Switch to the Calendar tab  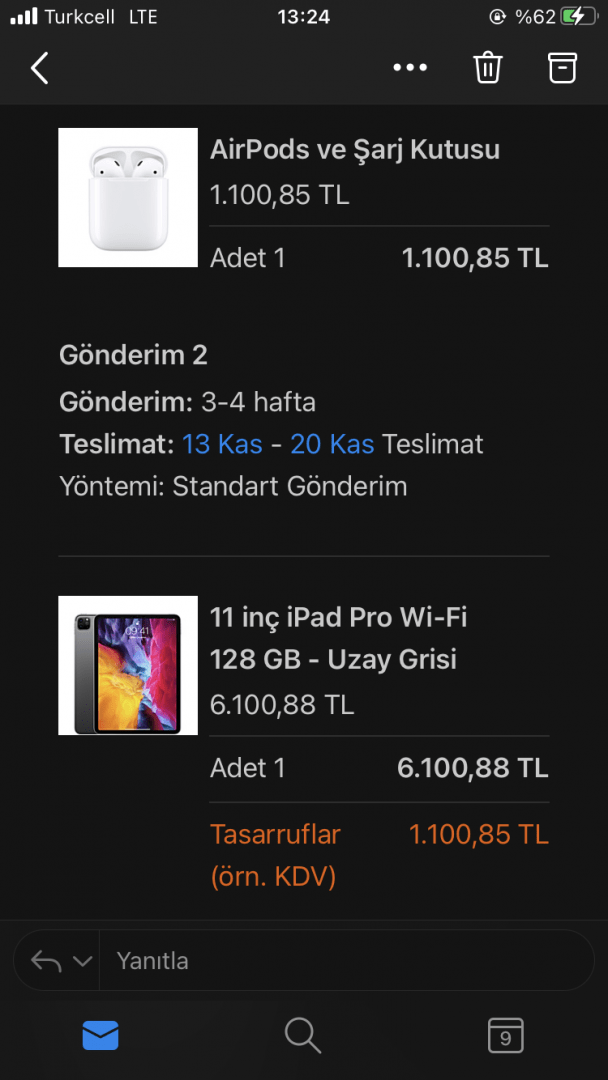505,1036
